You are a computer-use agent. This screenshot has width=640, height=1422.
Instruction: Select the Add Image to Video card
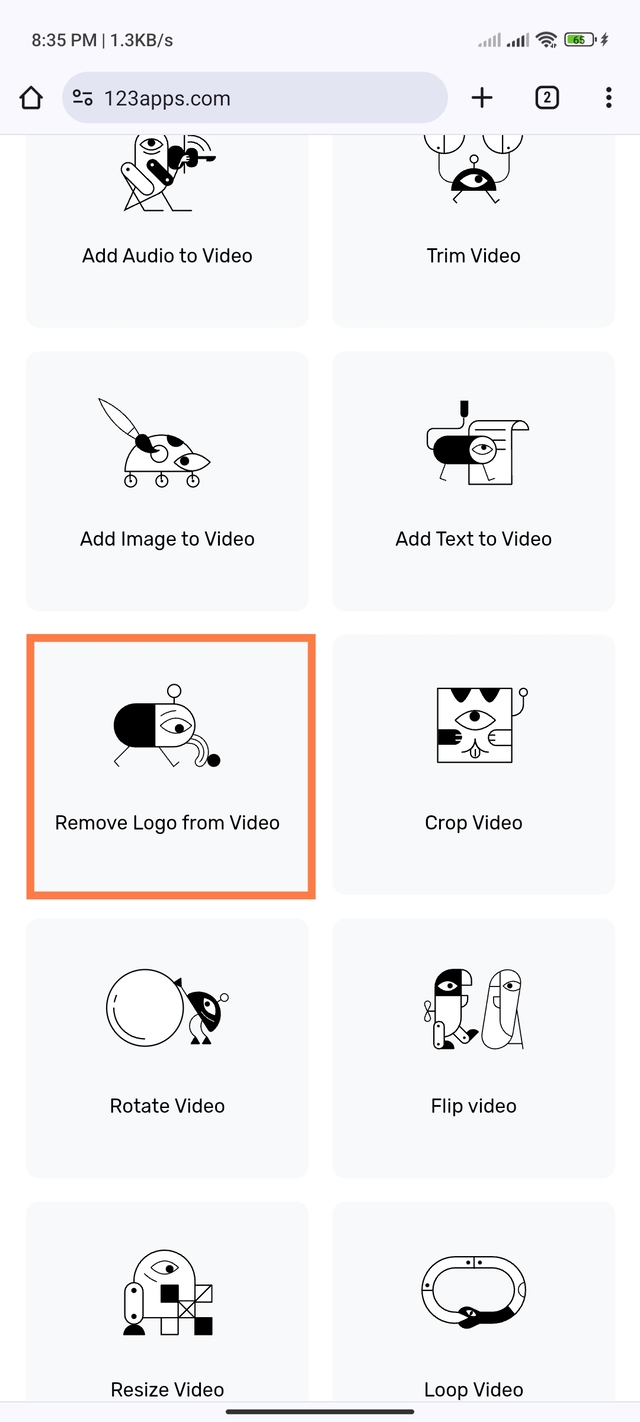[167, 481]
